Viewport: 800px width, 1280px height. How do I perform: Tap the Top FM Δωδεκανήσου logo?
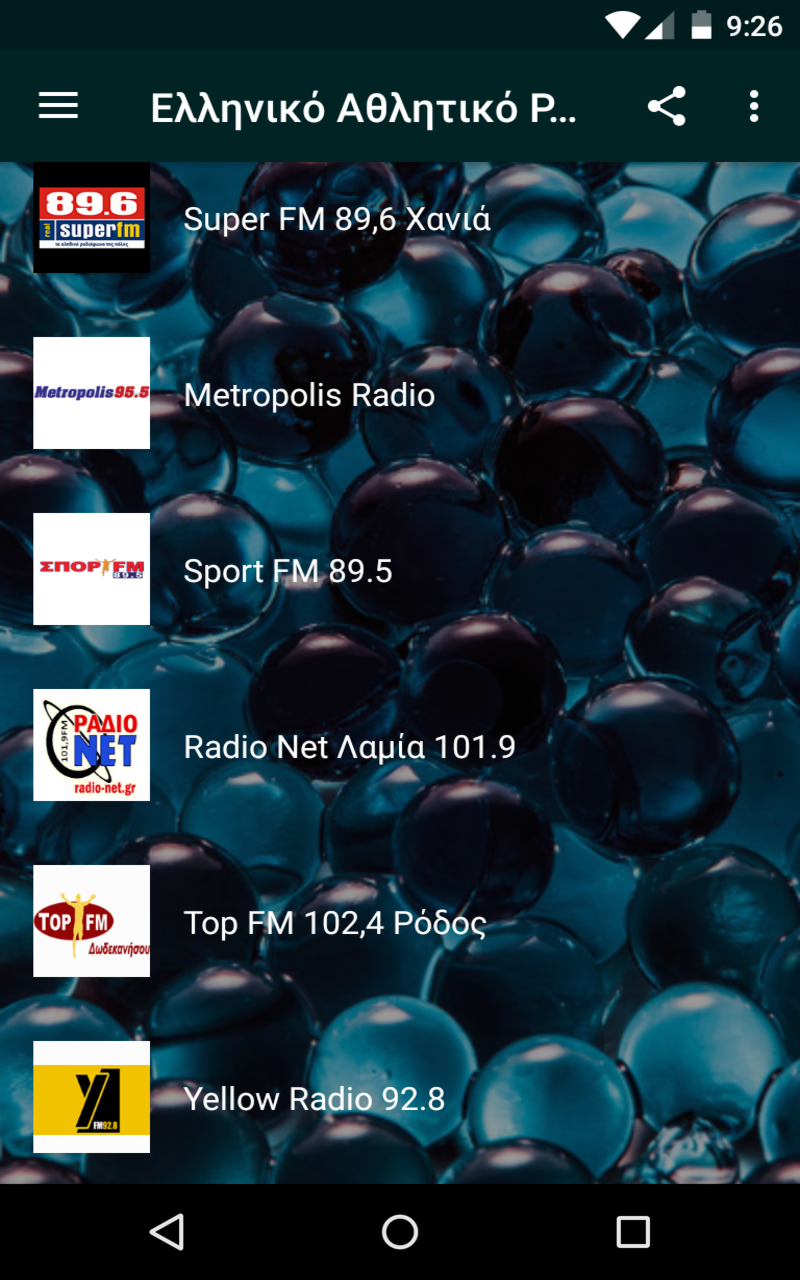point(91,921)
